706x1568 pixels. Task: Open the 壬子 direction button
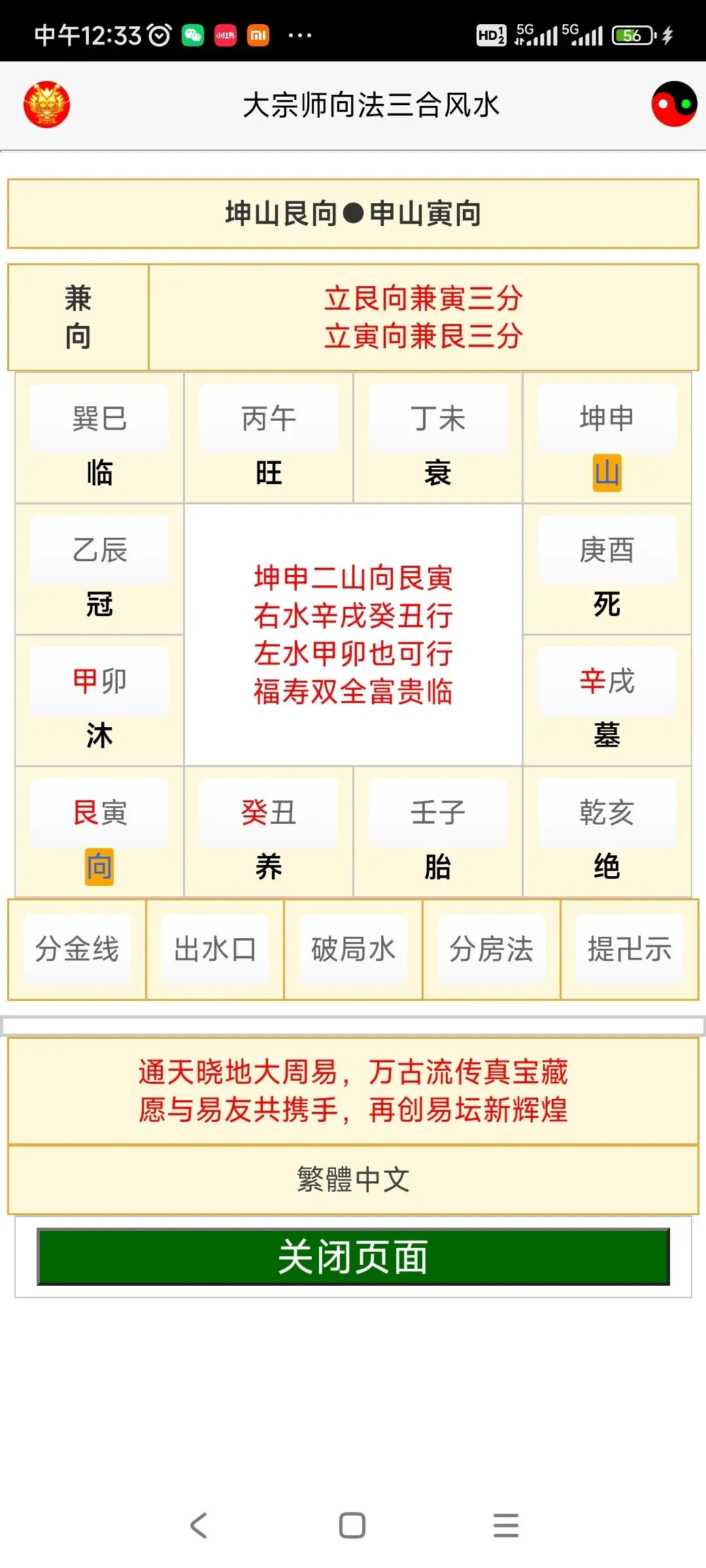coord(438,813)
